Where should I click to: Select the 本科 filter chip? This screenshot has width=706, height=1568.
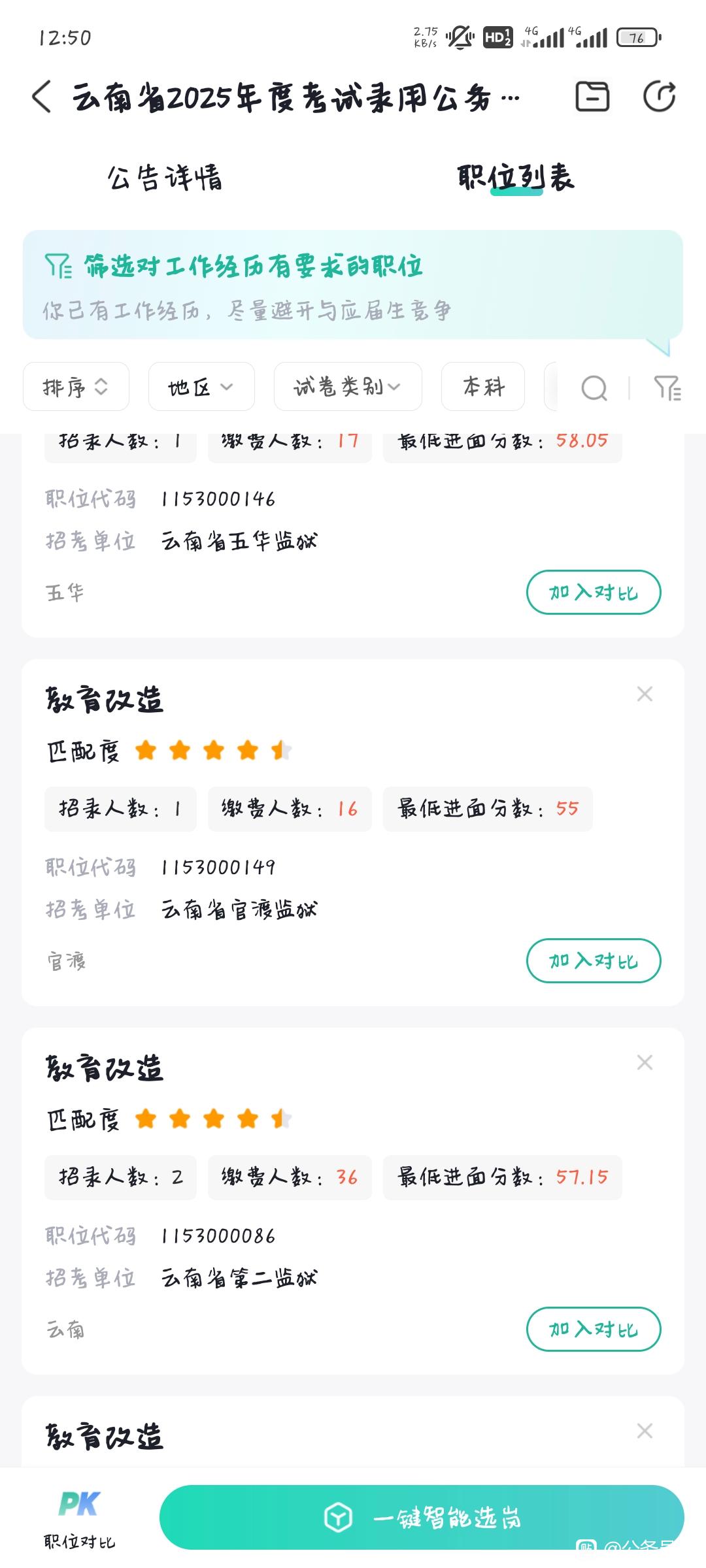pos(483,387)
